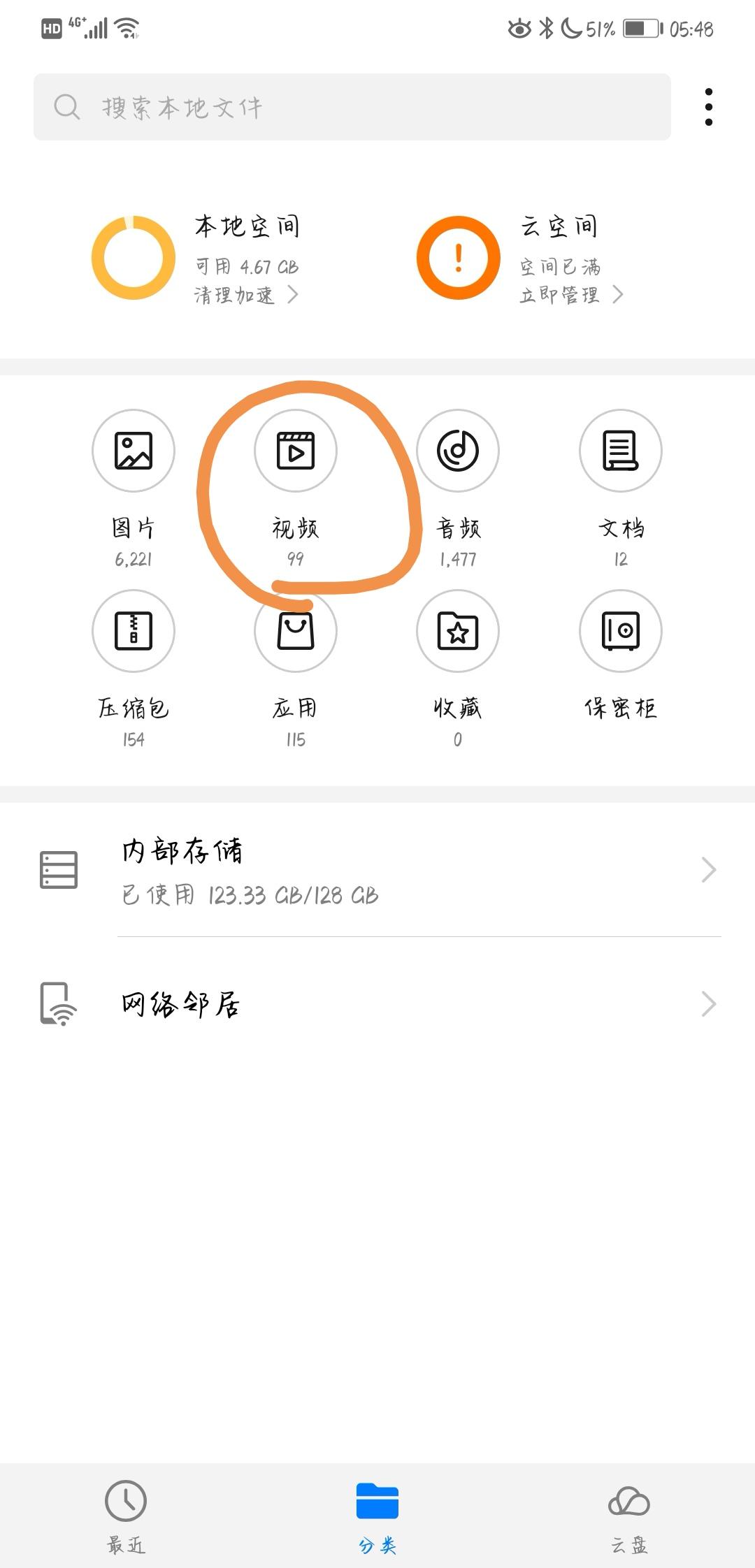The height and width of the screenshot is (1568, 755).
Task: Open 内部存储 internal storage
Action: pyautogui.click(x=377, y=870)
